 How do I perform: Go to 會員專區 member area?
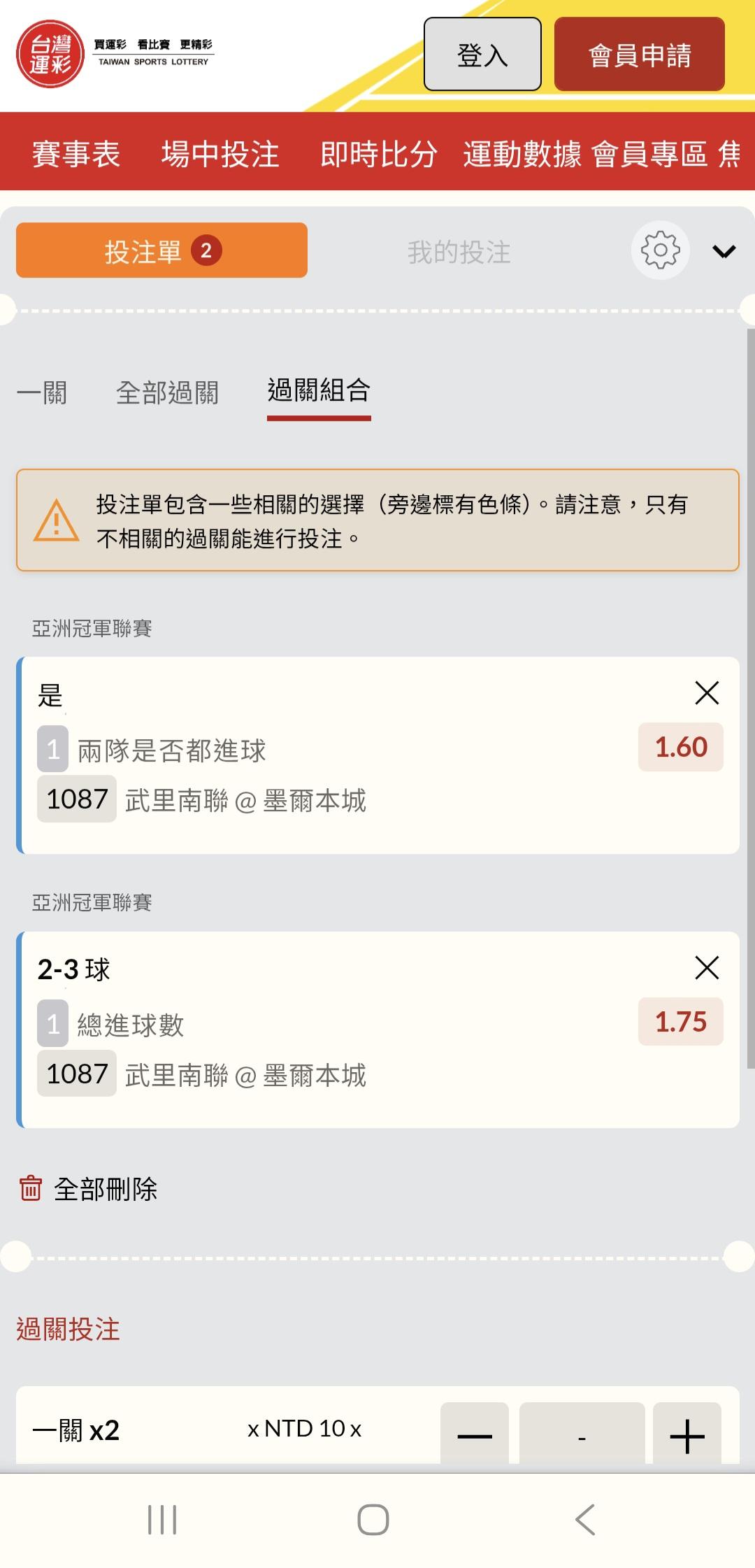[649, 153]
